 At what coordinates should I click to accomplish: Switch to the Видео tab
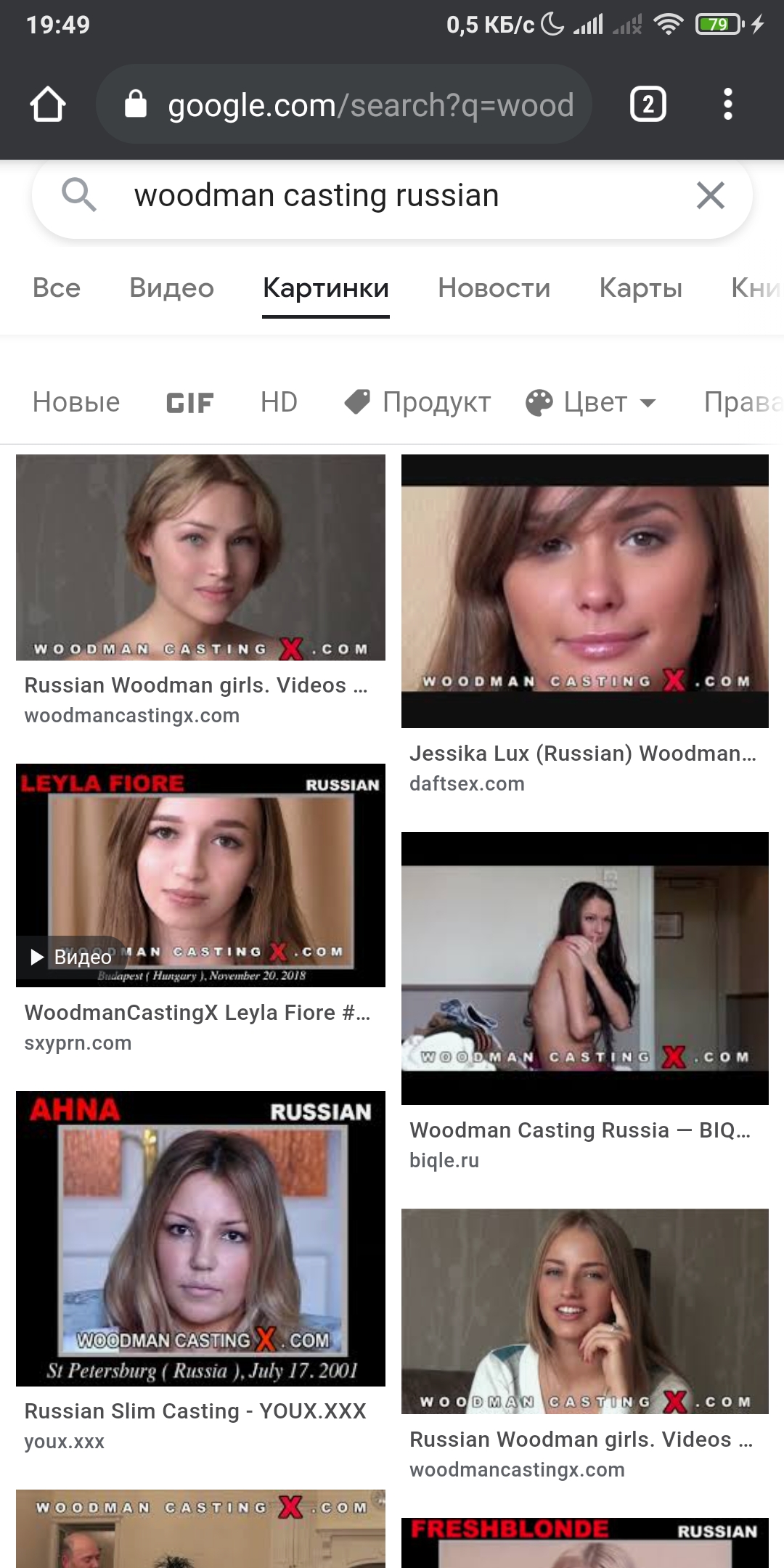[x=171, y=288]
